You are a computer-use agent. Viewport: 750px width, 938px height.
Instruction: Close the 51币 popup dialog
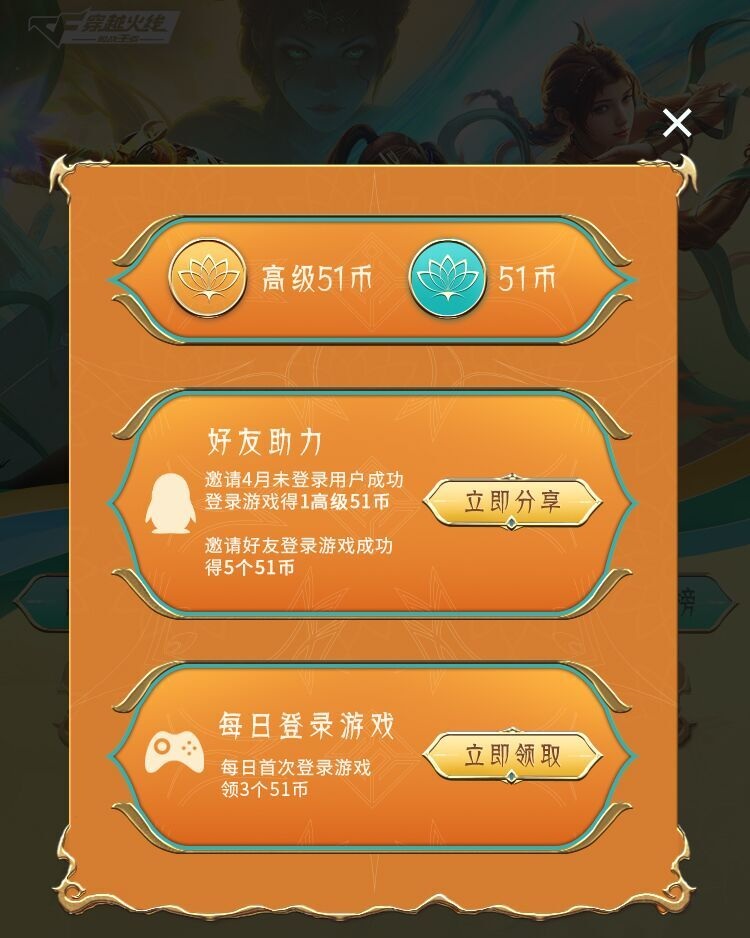[677, 123]
